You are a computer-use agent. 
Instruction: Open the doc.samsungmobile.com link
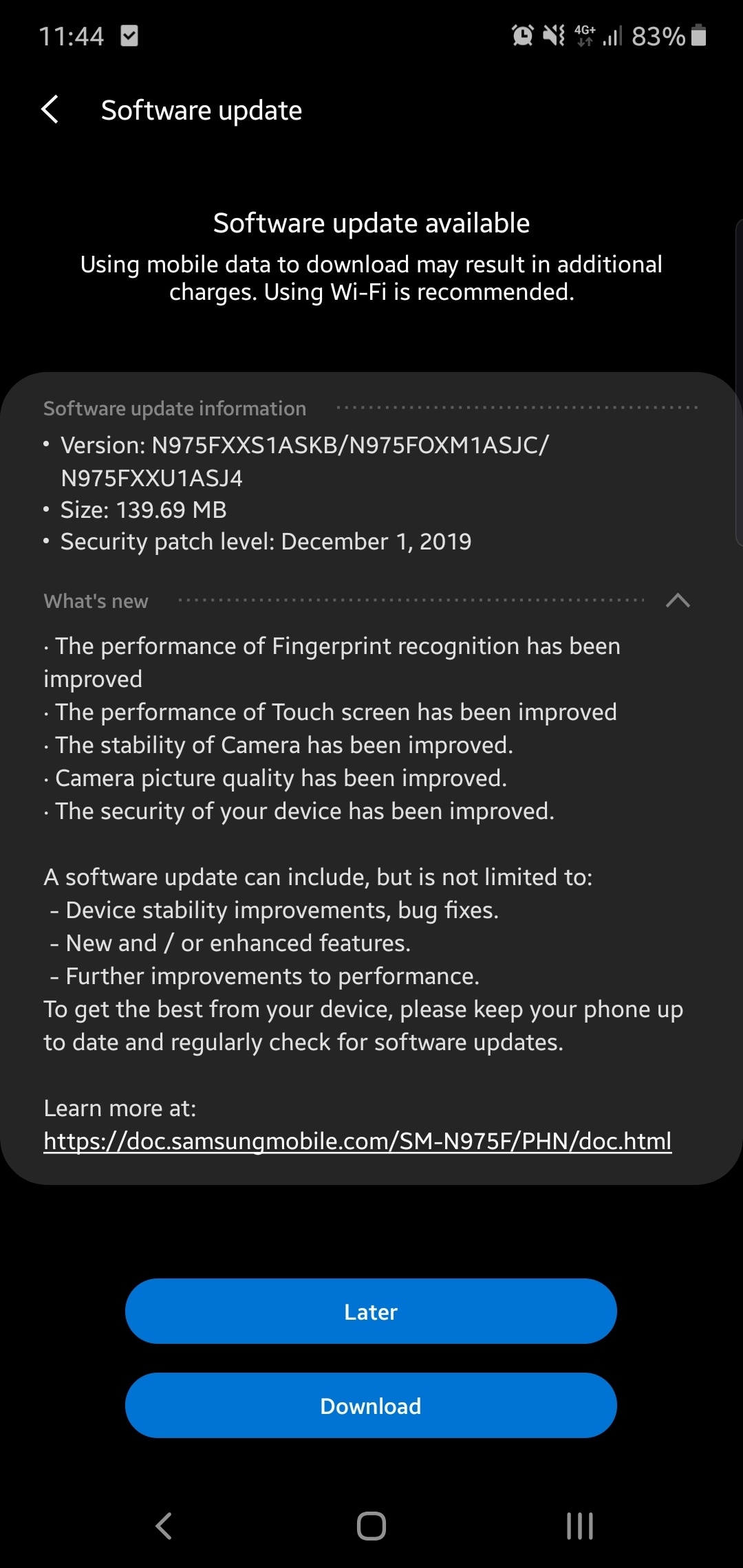tap(357, 1141)
